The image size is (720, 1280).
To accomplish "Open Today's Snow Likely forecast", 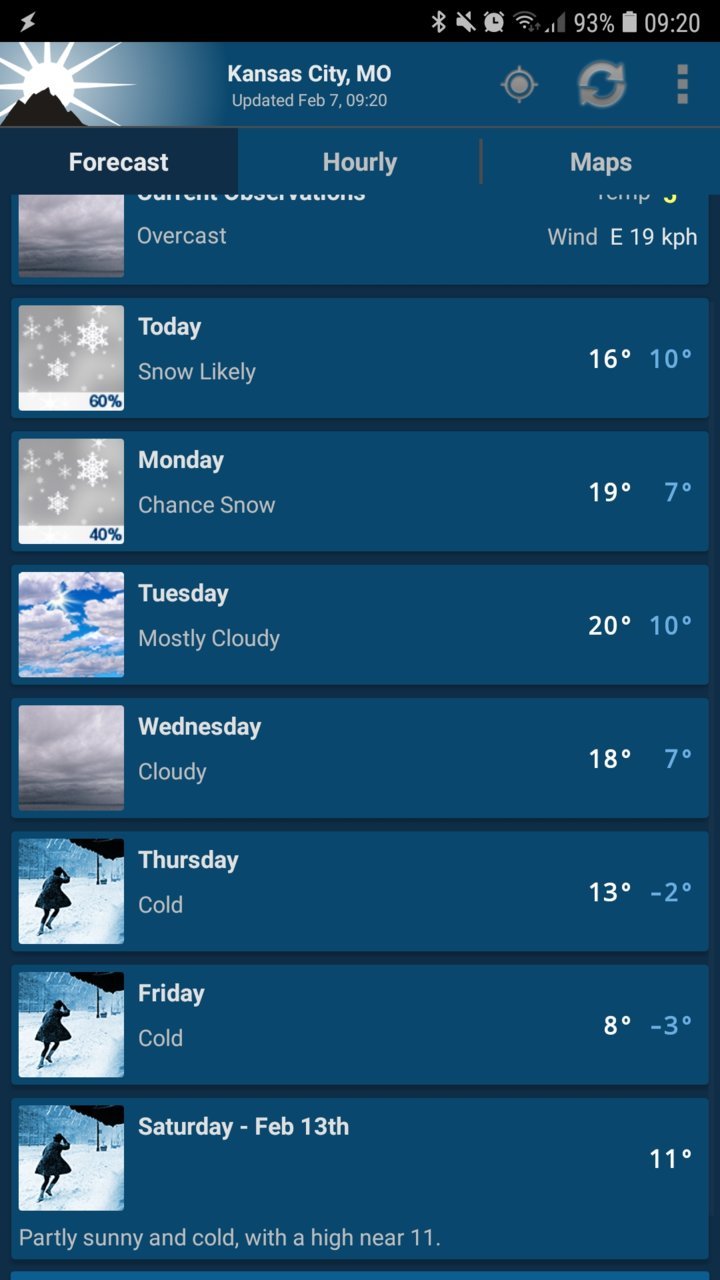I will tap(360, 358).
